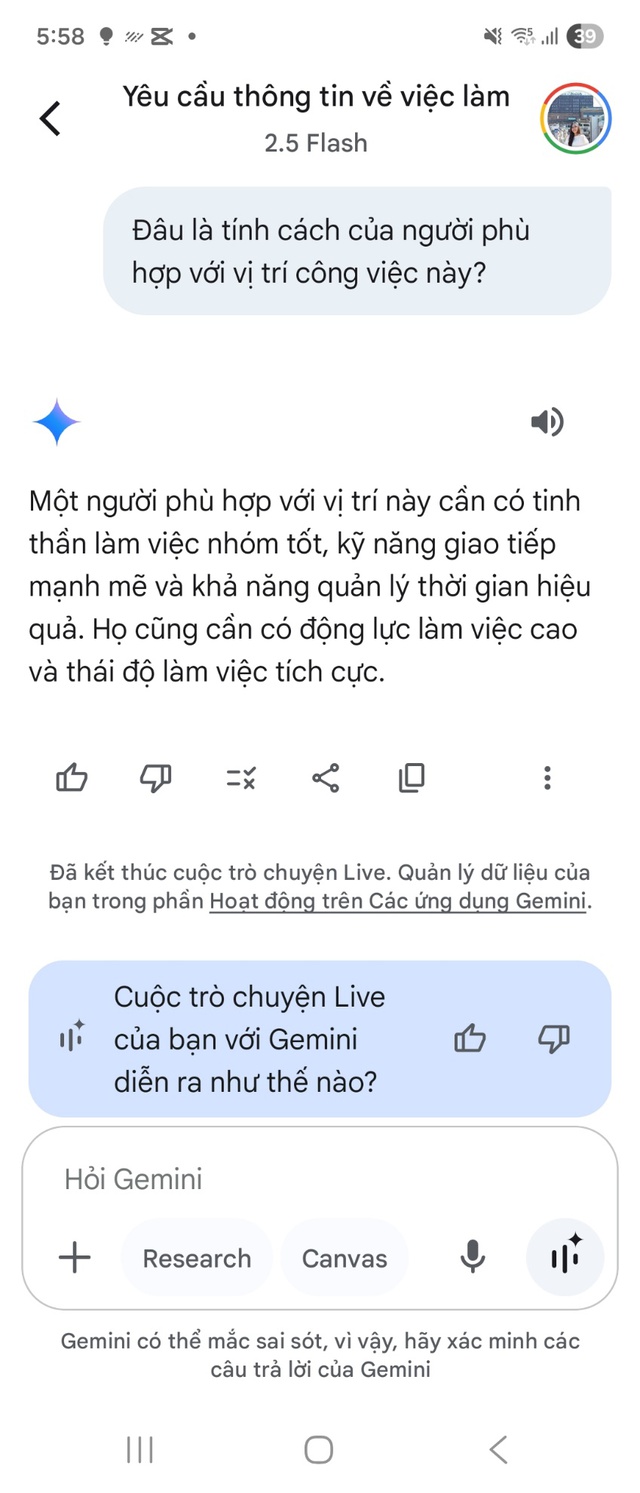The height and width of the screenshot is (1493, 640).
Task: Tap the plus attach button
Action: 75,1258
